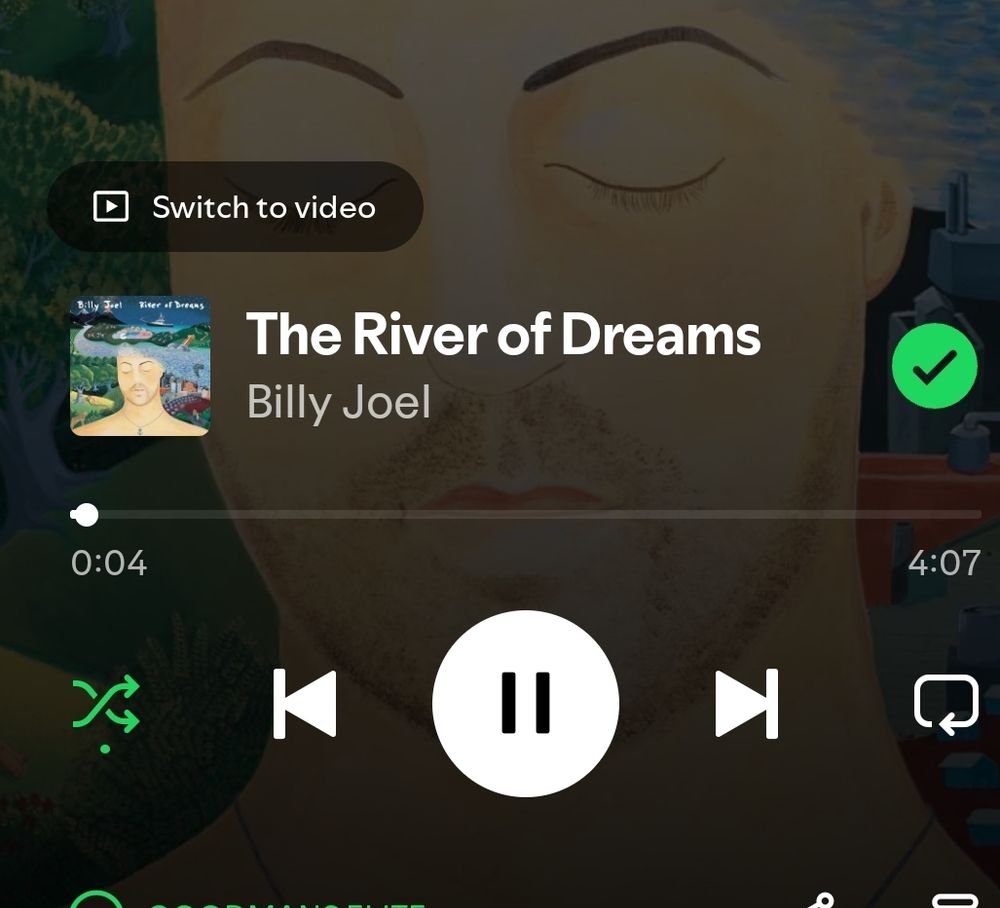1000x908 pixels.
Task: Skip back to the previous track
Action: tap(305, 704)
